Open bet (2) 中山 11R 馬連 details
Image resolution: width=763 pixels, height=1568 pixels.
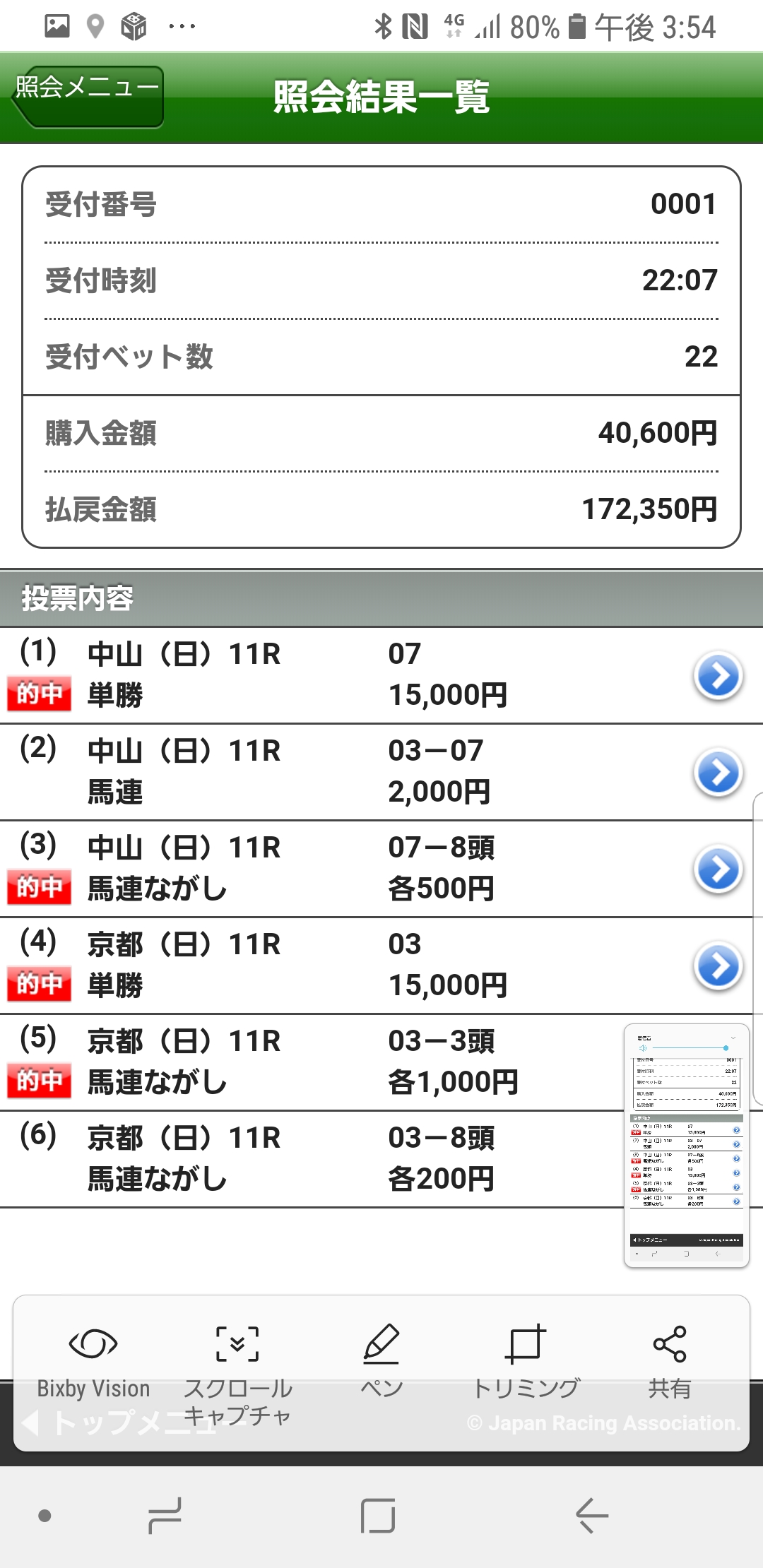(718, 773)
